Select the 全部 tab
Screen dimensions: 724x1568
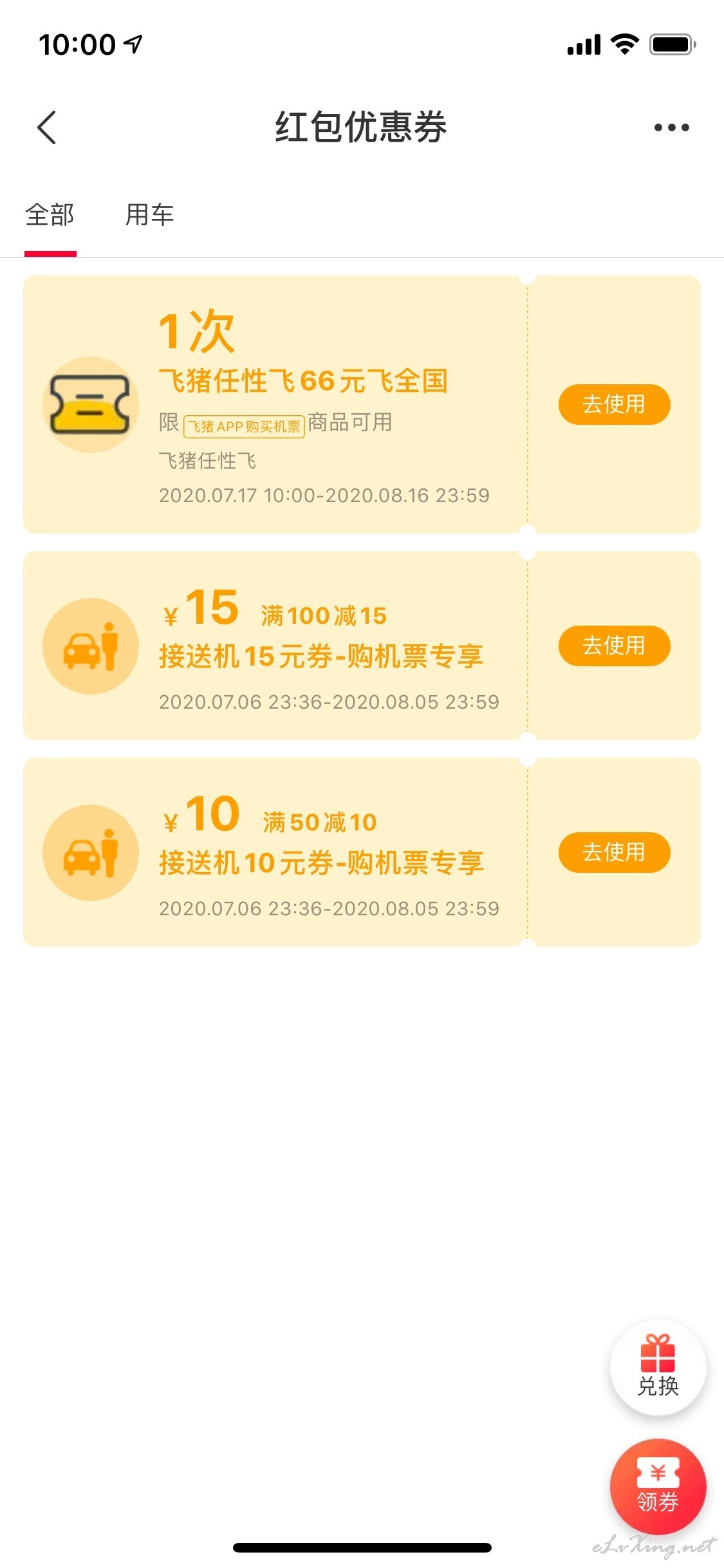(x=50, y=215)
